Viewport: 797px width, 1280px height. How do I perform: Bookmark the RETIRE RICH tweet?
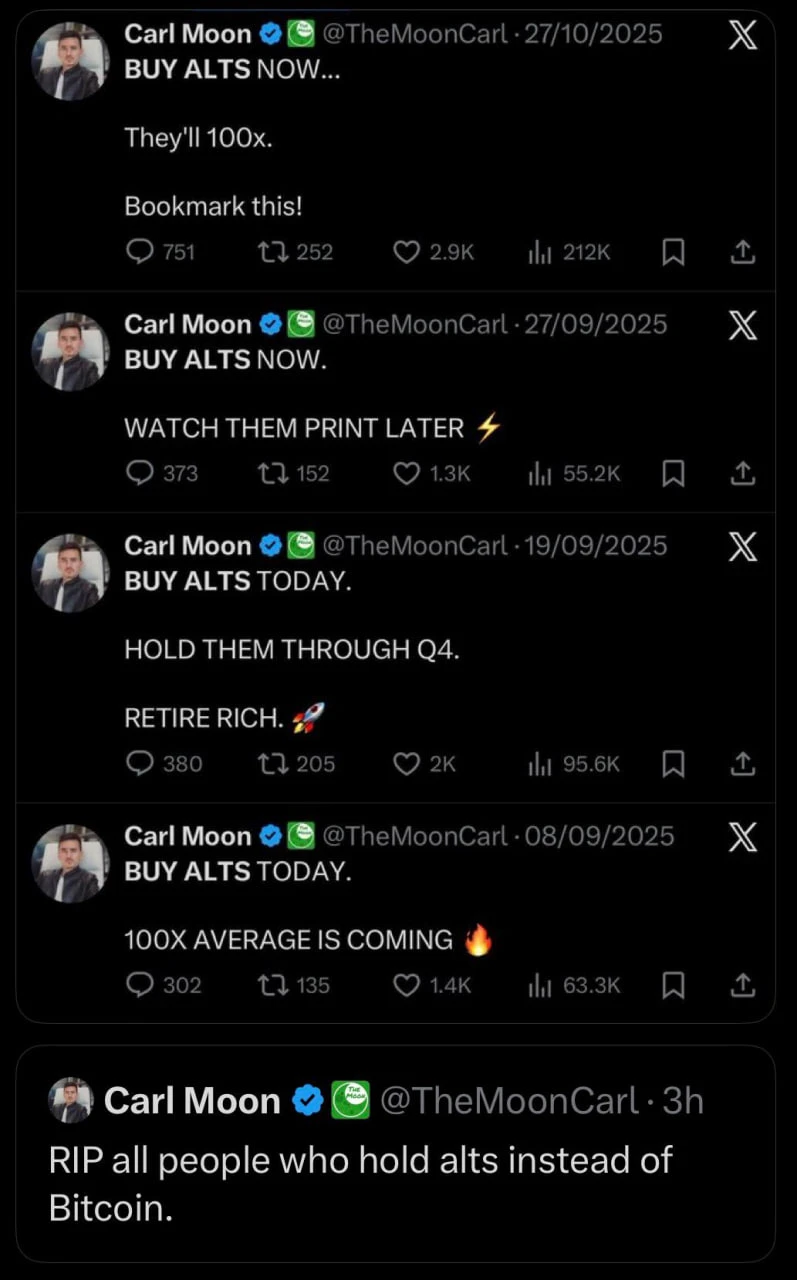coord(673,763)
